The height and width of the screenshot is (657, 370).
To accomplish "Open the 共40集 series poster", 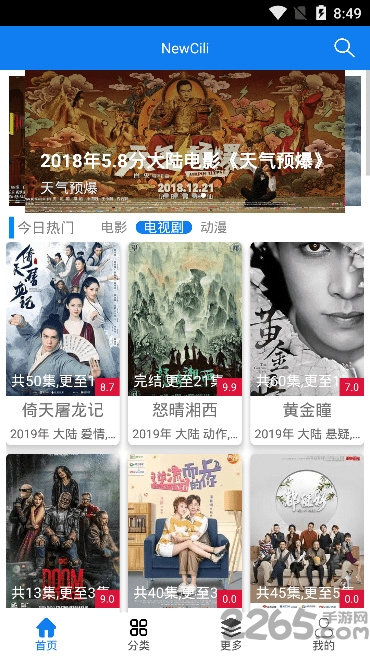I will point(185,530).
